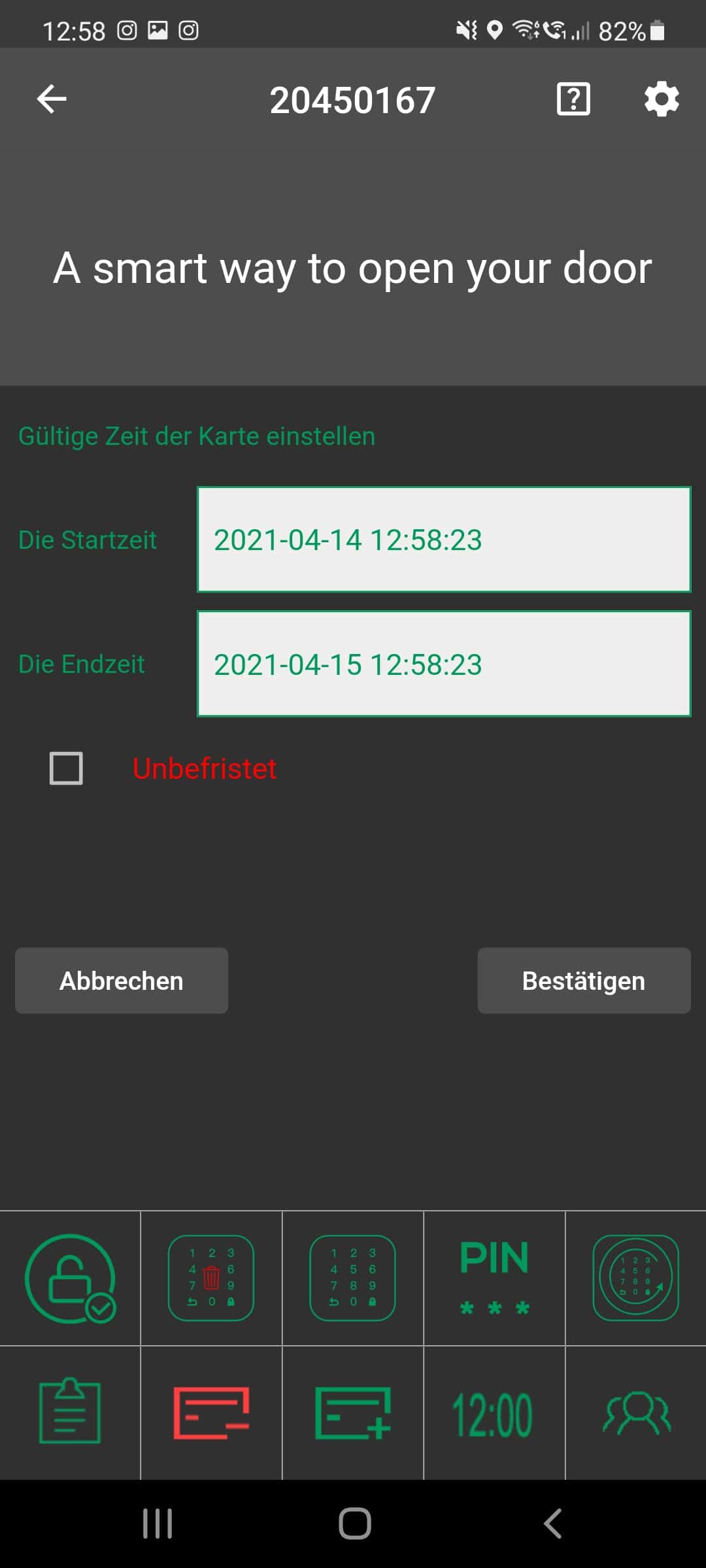Open the round keypad icon

click(635, 1278)
